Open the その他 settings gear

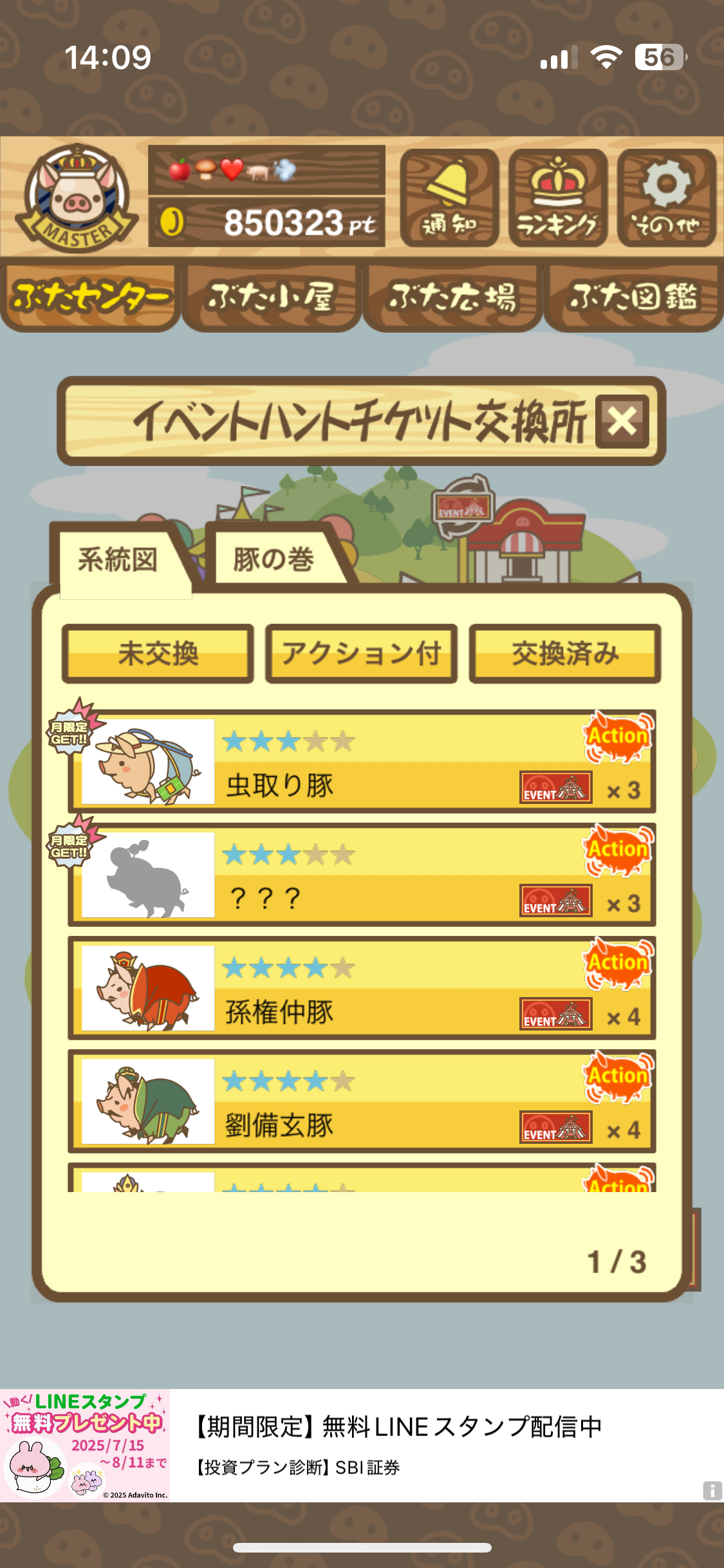tap(666, 198)
